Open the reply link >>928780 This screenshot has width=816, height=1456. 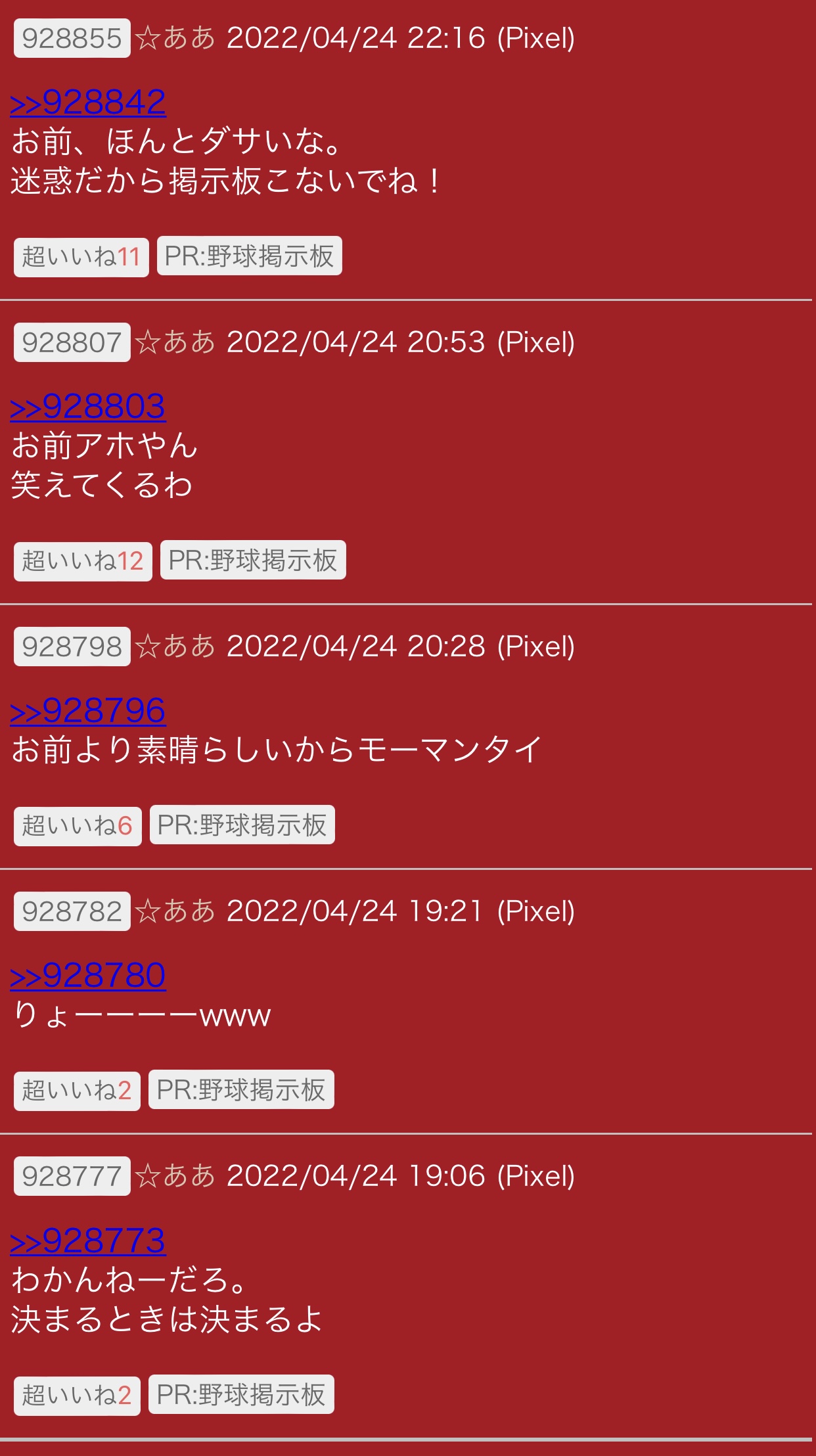(88, 976)
